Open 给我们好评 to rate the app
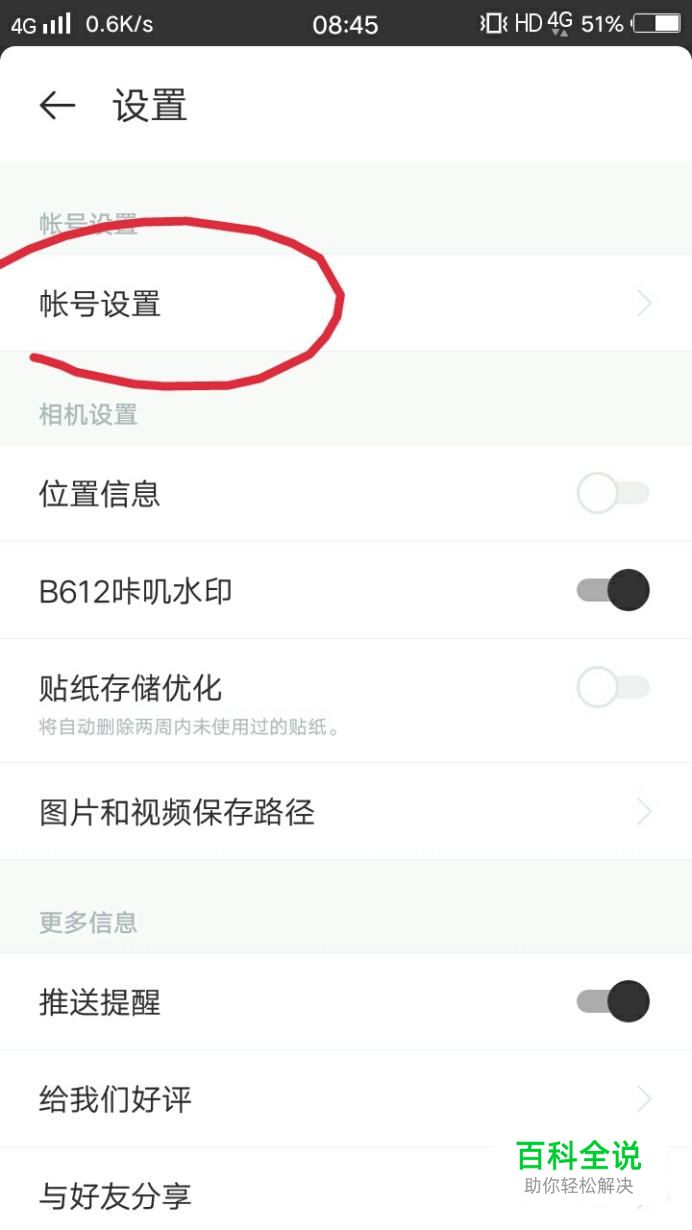 click(346, 1099)
